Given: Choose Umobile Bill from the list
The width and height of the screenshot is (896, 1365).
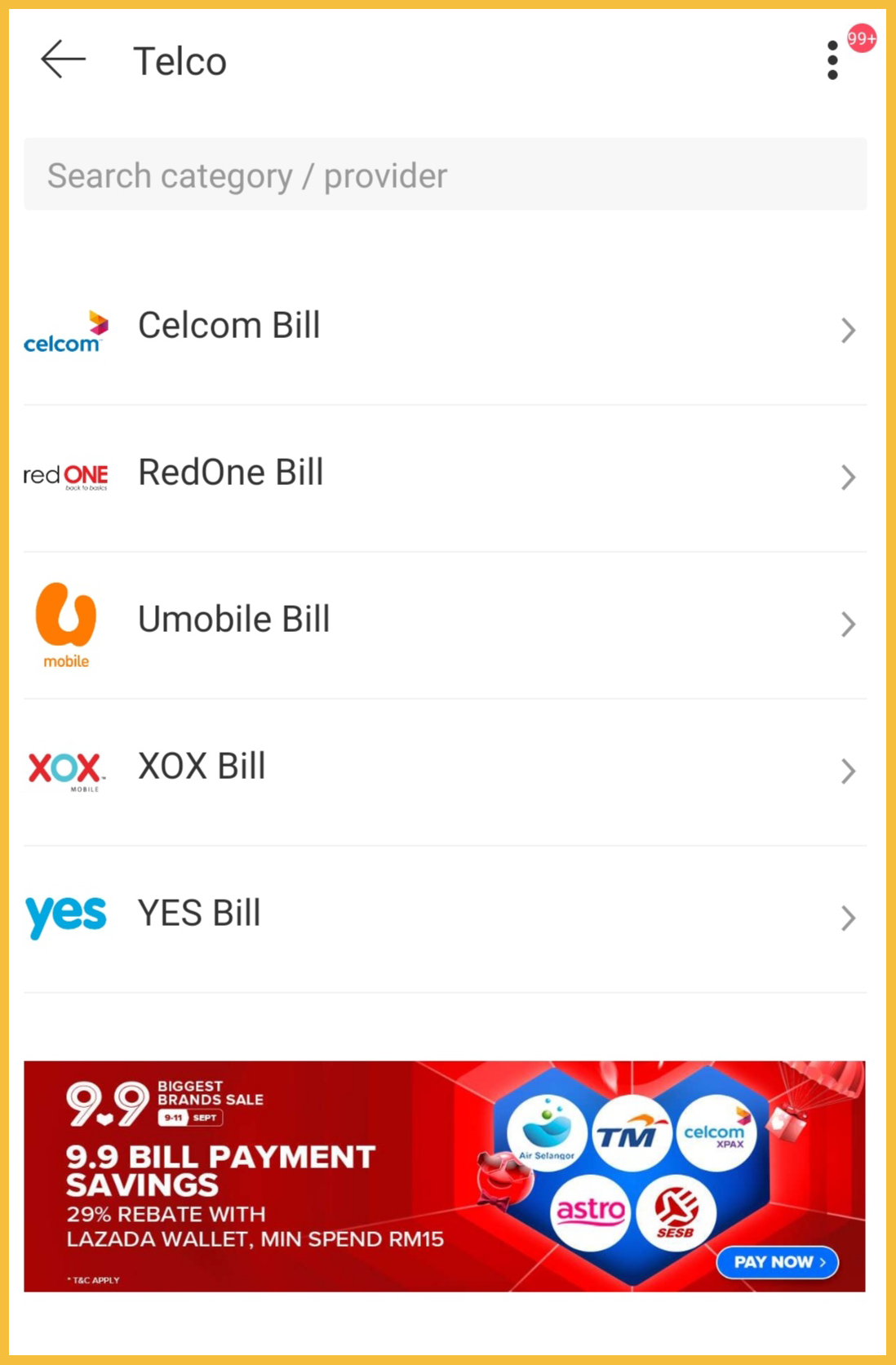Looking at the screenshot, I should coord(445,620).
